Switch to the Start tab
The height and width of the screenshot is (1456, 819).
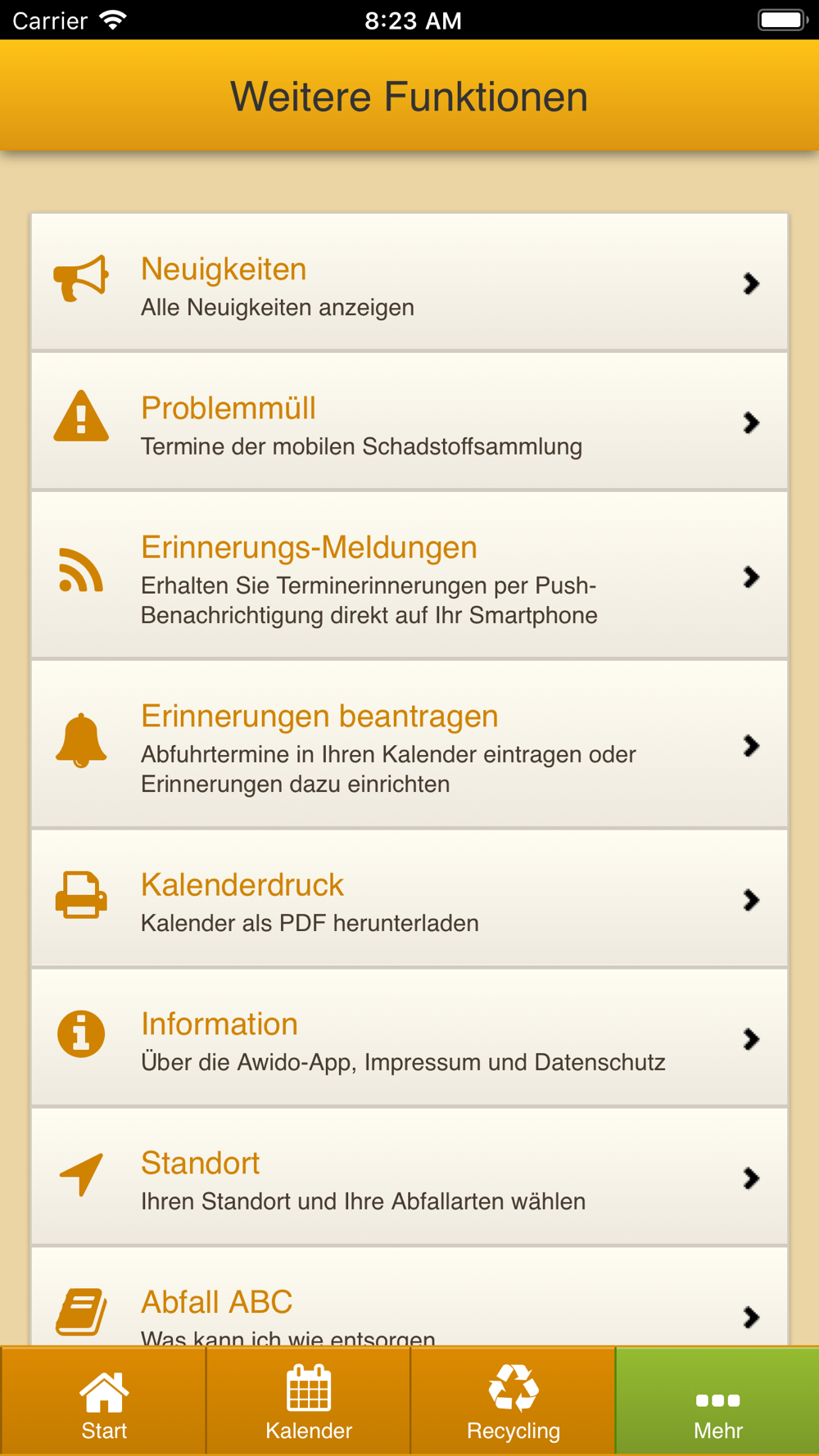(x=103, y=1401)
